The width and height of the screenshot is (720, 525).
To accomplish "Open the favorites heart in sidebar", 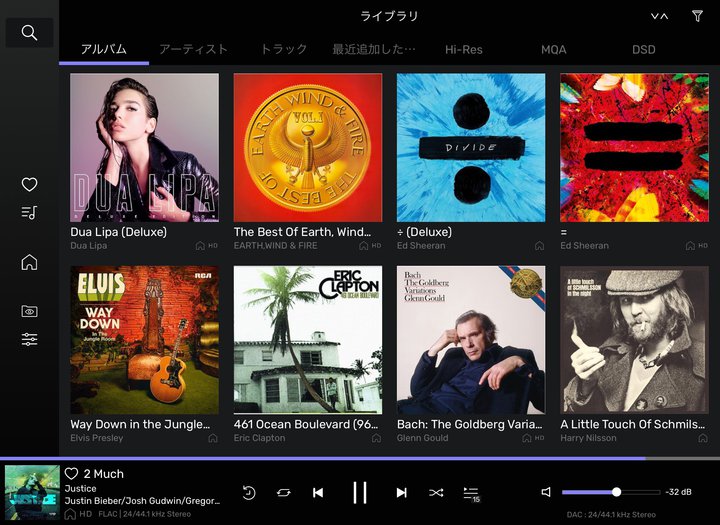I will [x=29, y=184].
